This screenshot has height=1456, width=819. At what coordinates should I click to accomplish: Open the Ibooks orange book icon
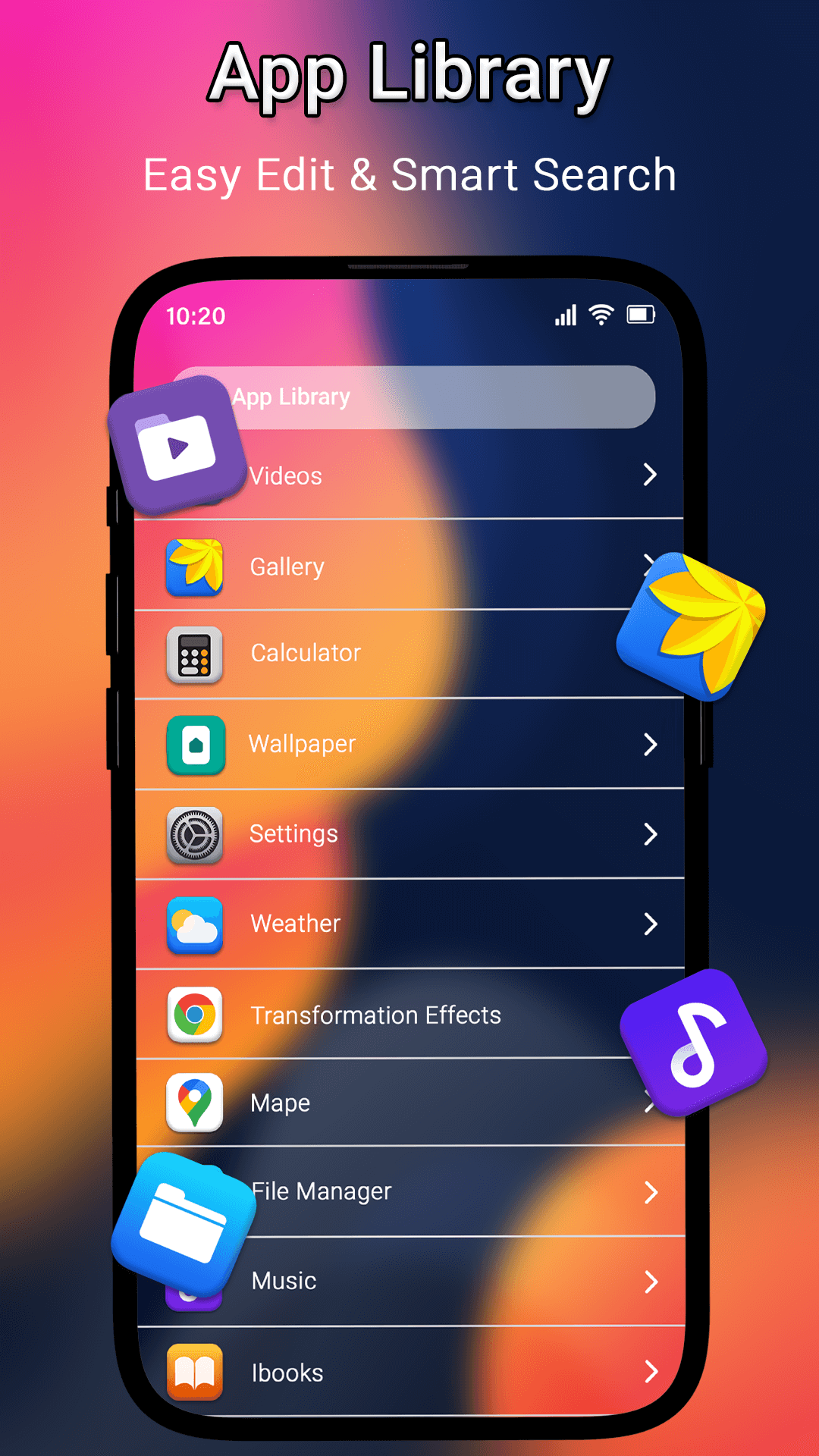pyautogui.click(x=195, y=1373)
